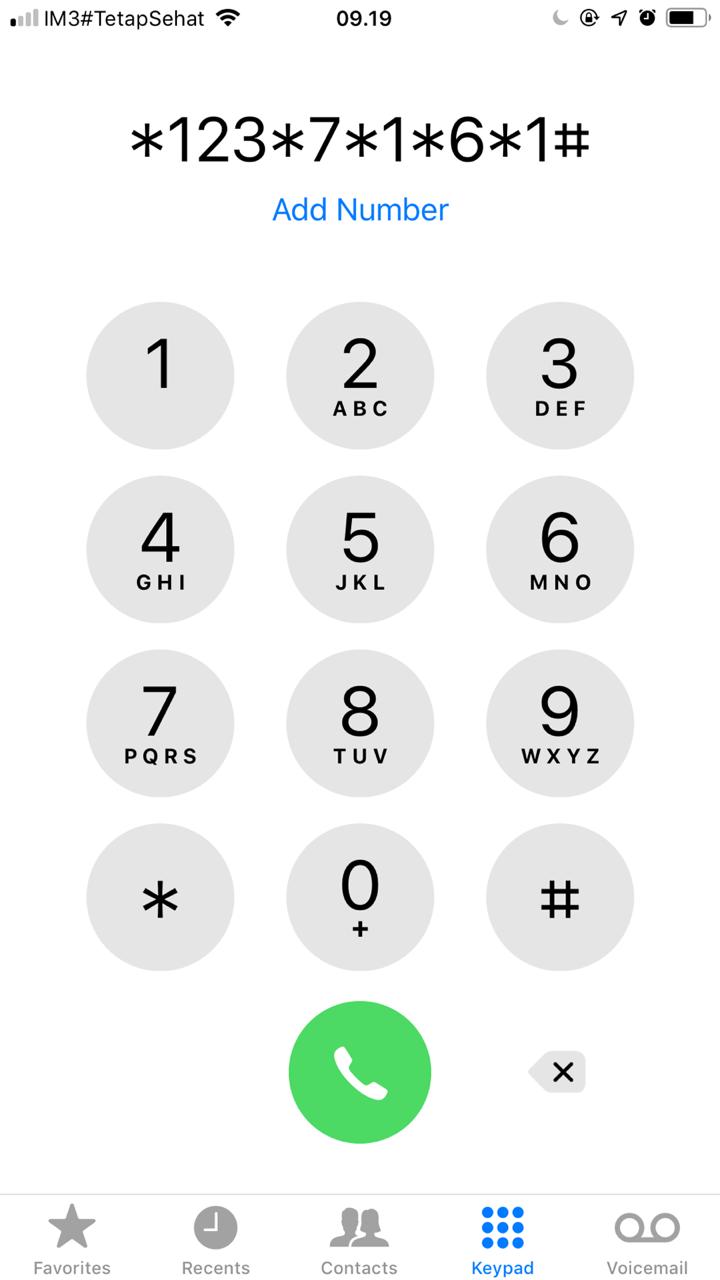Open the Voicemail tab

647,1240
